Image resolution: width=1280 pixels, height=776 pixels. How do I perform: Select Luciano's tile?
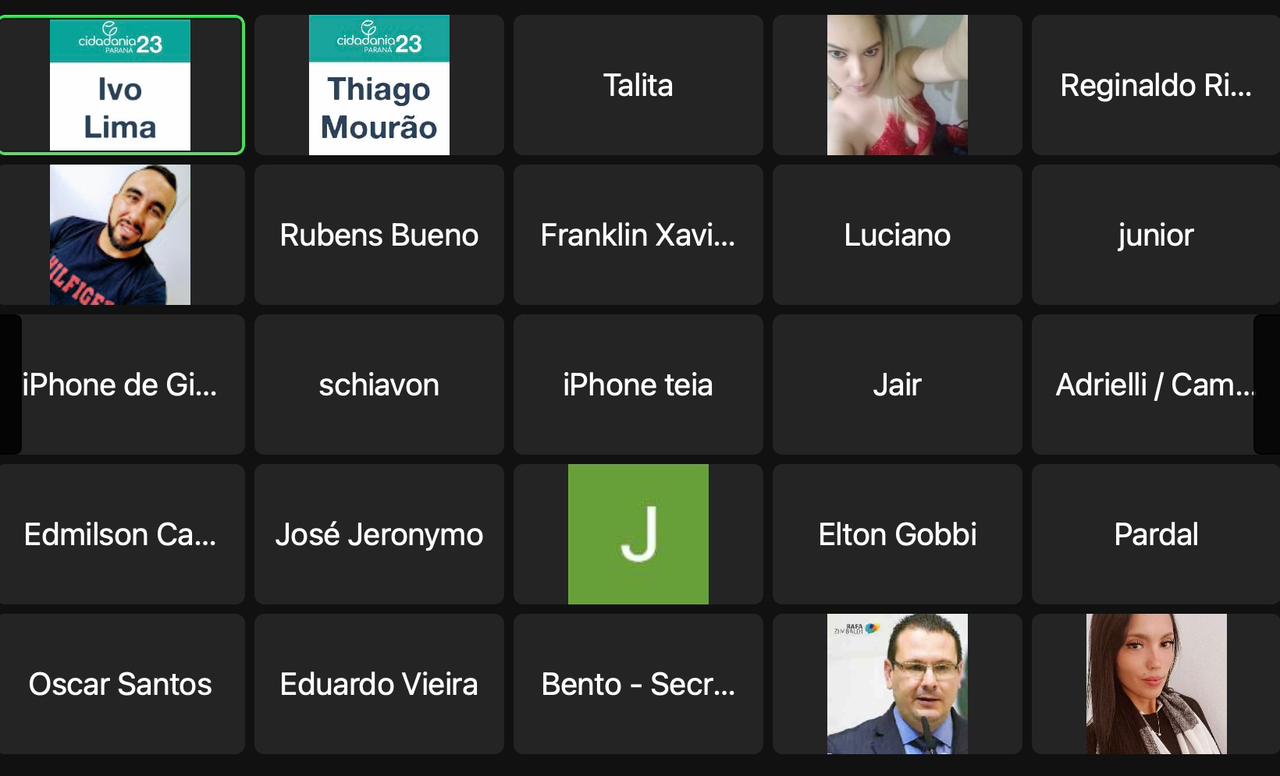point(897,235)
